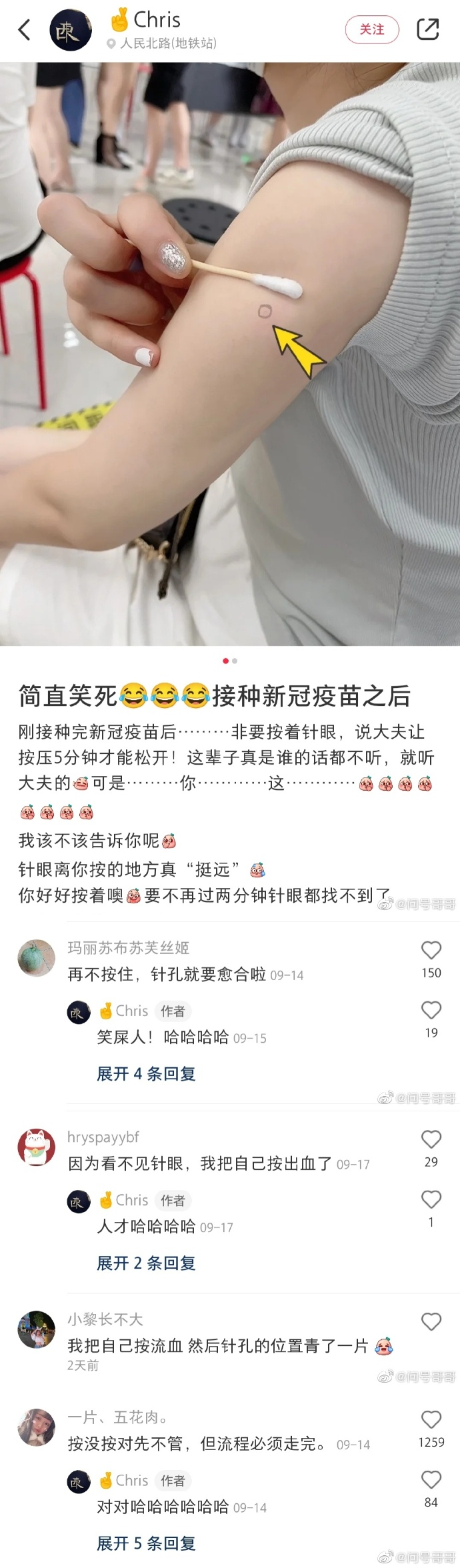Like Chris's reply 笑屎人！哈哈哈哈

(x=431, y=1011)
